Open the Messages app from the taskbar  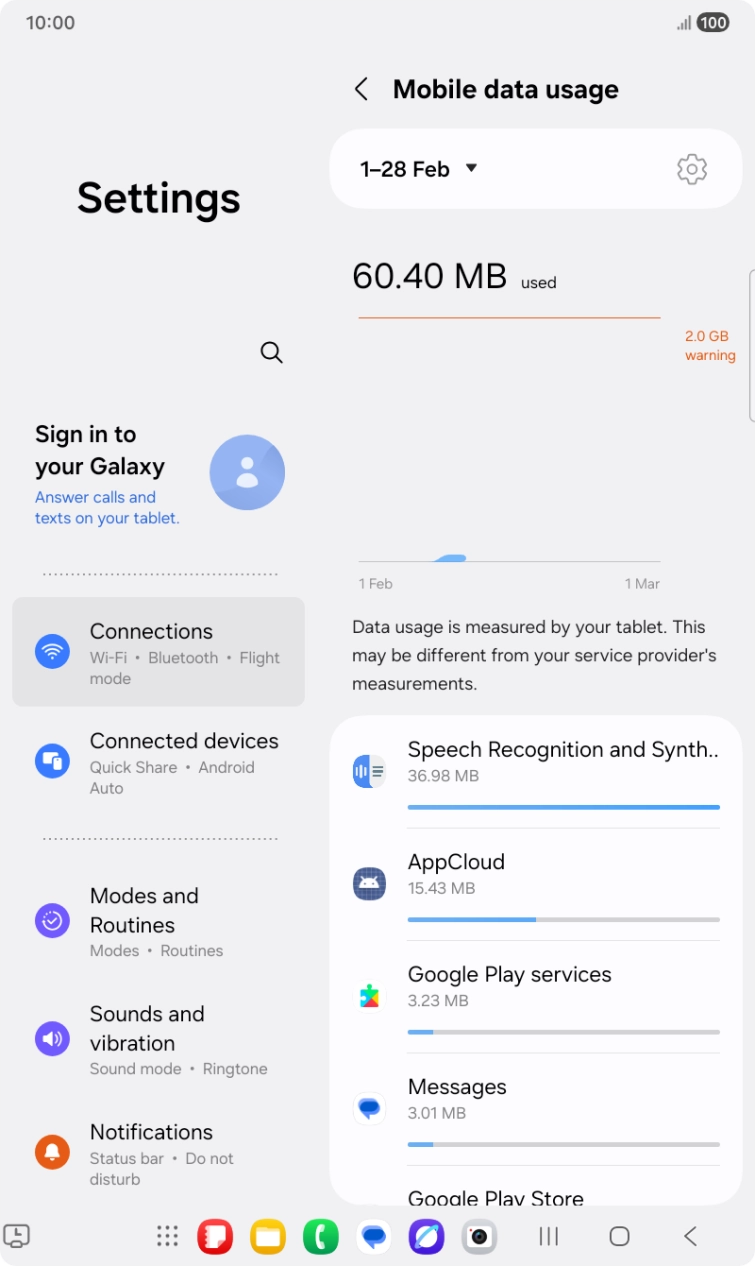click(x=373, y=1236)
